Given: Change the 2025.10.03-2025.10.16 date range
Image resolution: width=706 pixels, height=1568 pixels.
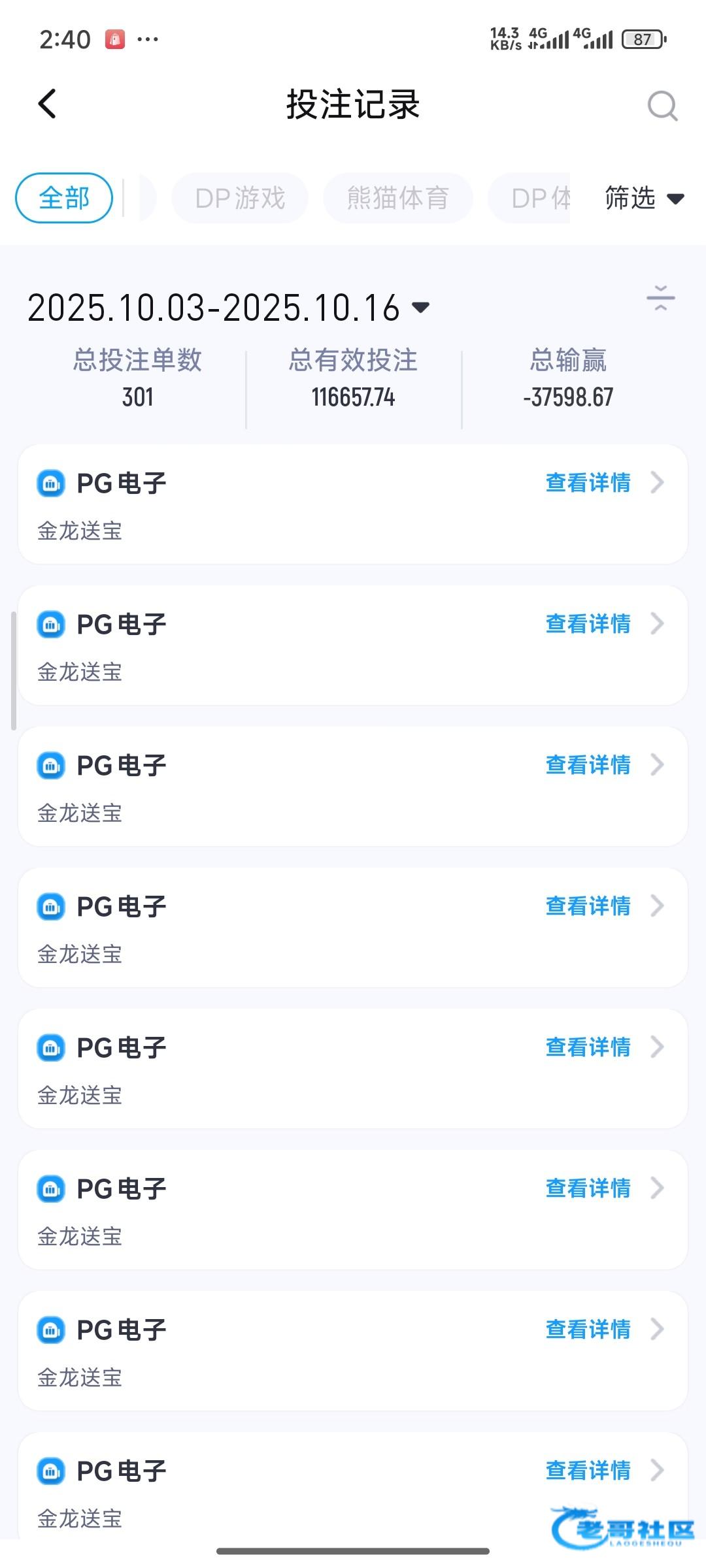Looking at the screenshot, I should (x=229, y=307).
